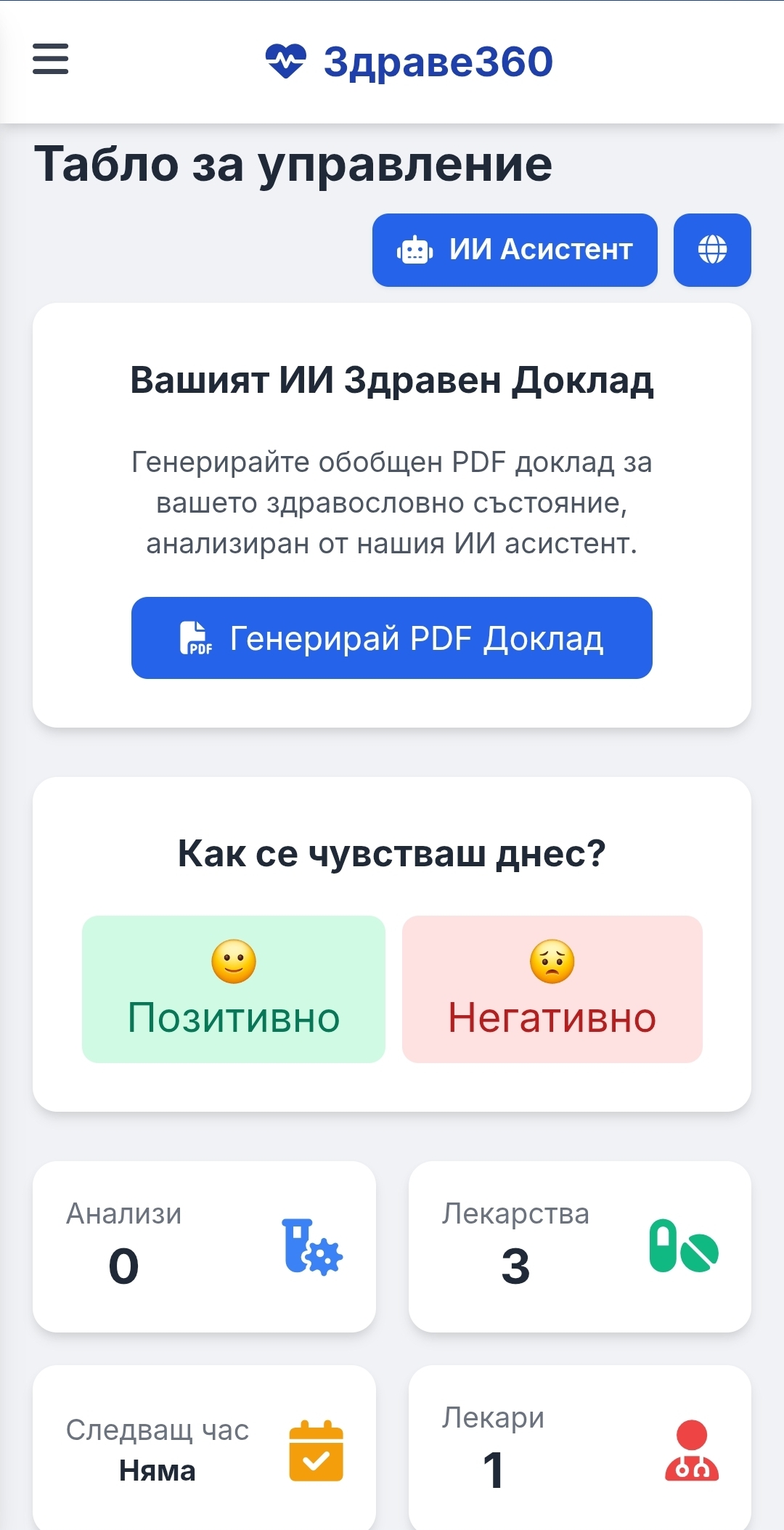Viewport: 784px width, 1530px height.
Task: Open the hamburger drawer menu
Action: pyautogui.click(x=51, y=60)
